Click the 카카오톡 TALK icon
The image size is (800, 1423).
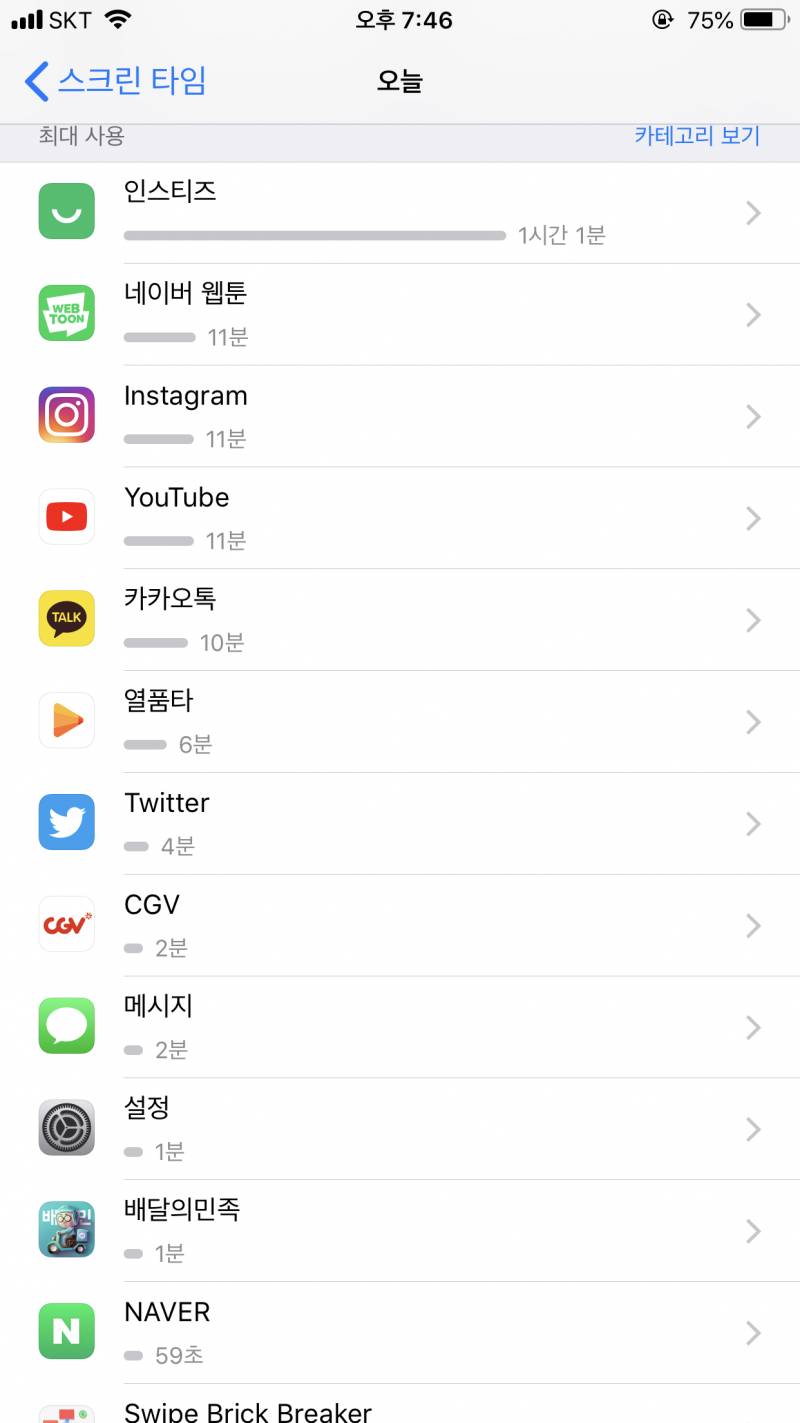66,618
